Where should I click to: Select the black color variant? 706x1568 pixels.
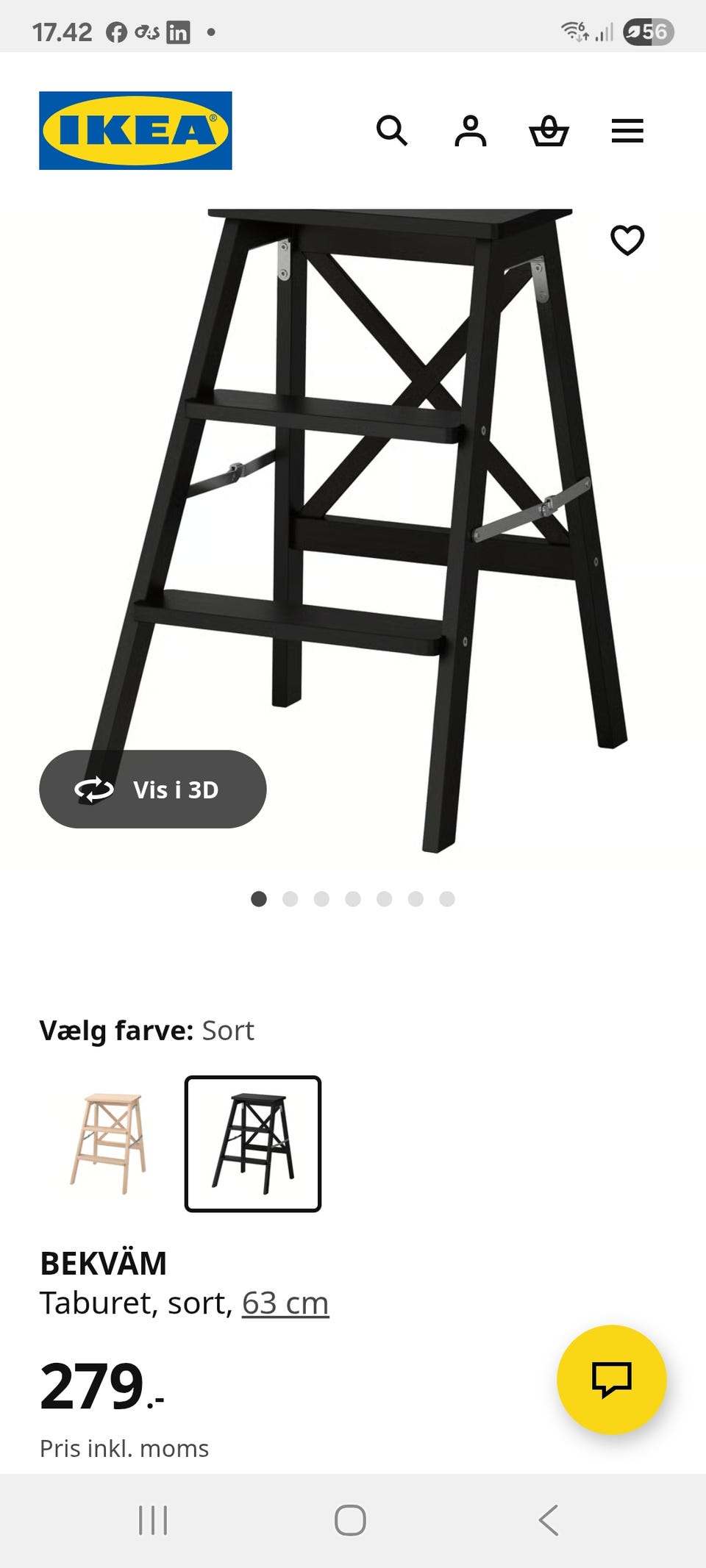[253, 1143]
